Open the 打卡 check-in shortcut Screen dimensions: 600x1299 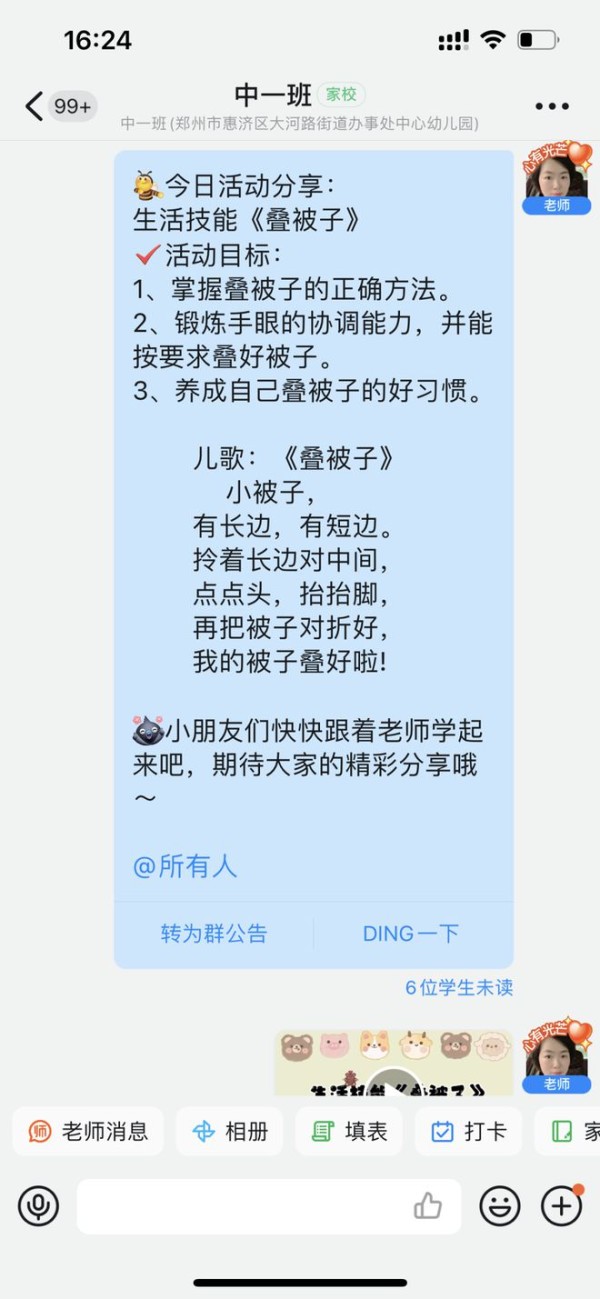469,1131
